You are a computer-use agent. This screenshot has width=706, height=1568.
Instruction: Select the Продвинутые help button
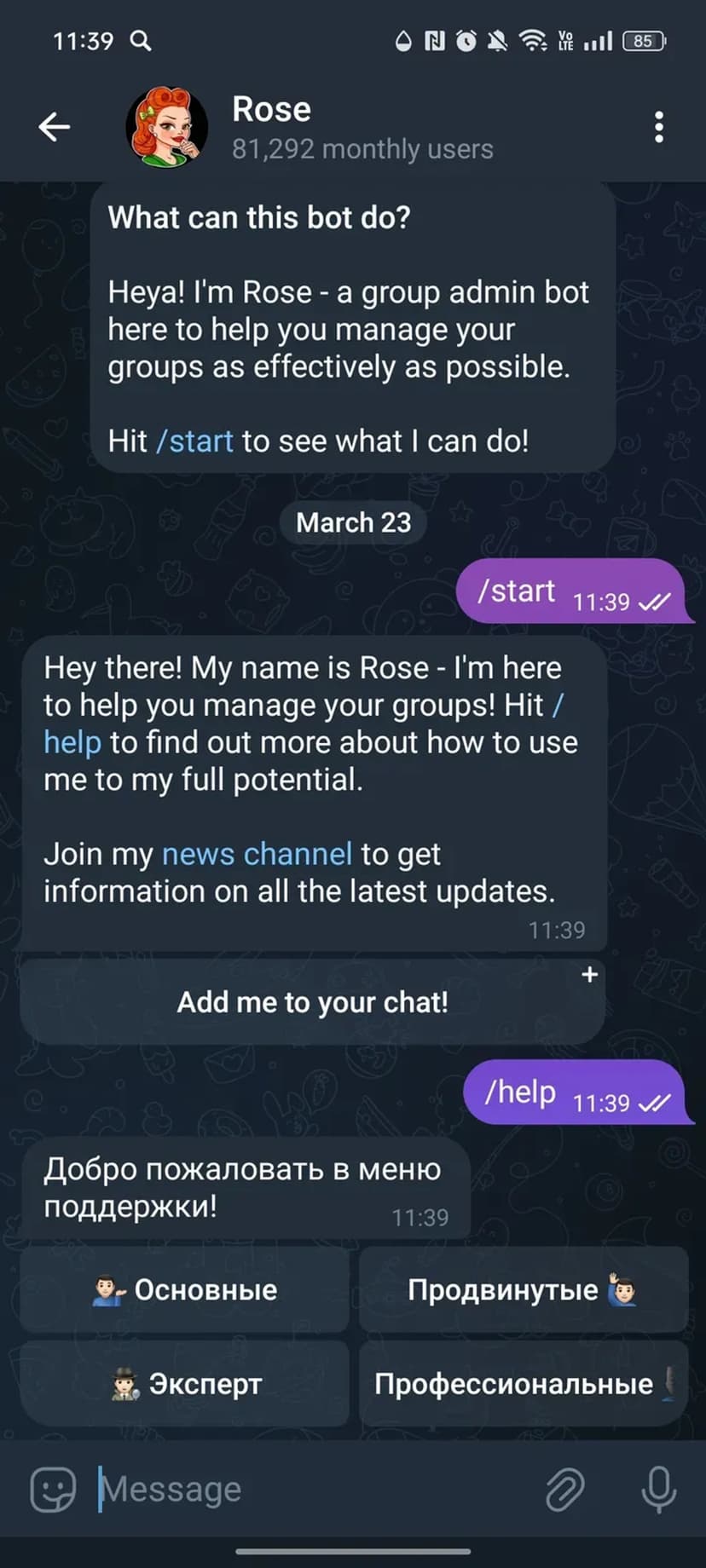point(523,1290)
